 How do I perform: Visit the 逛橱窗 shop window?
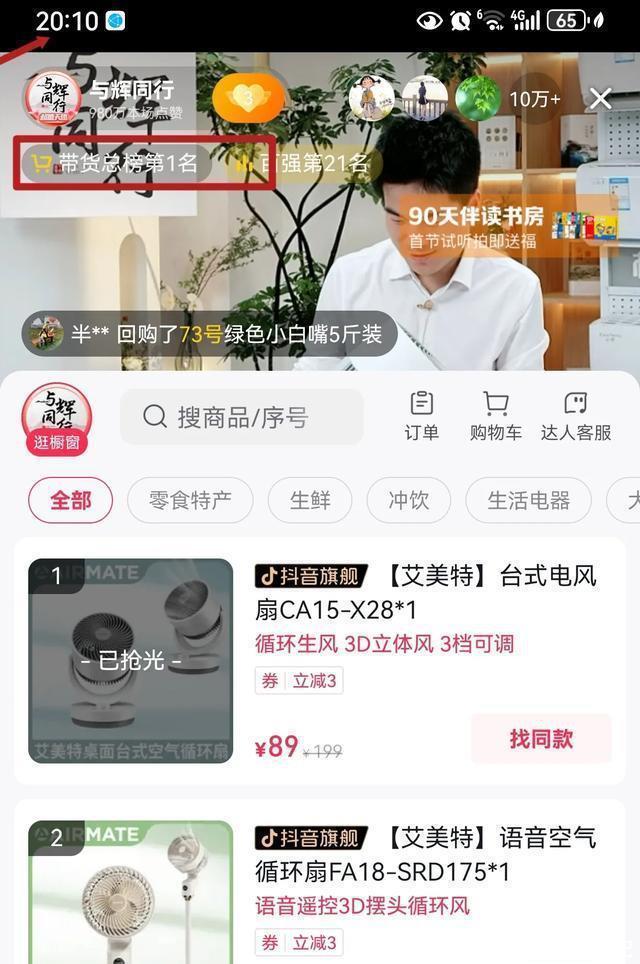pos(57,419)
